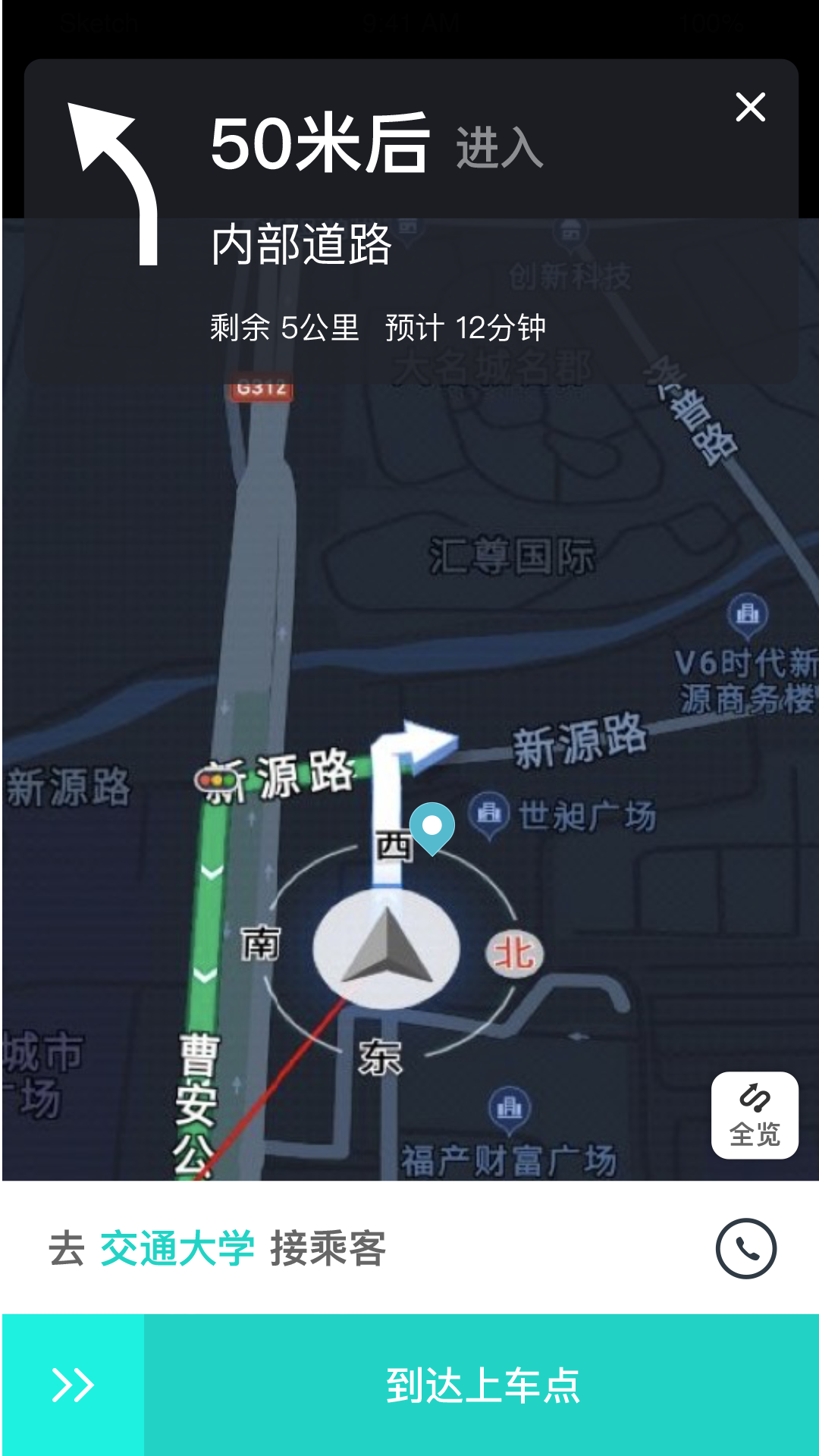The image size is (819, 1456).
Task: Tap the double-arrow expand button
Action: tap(73, 1385)
